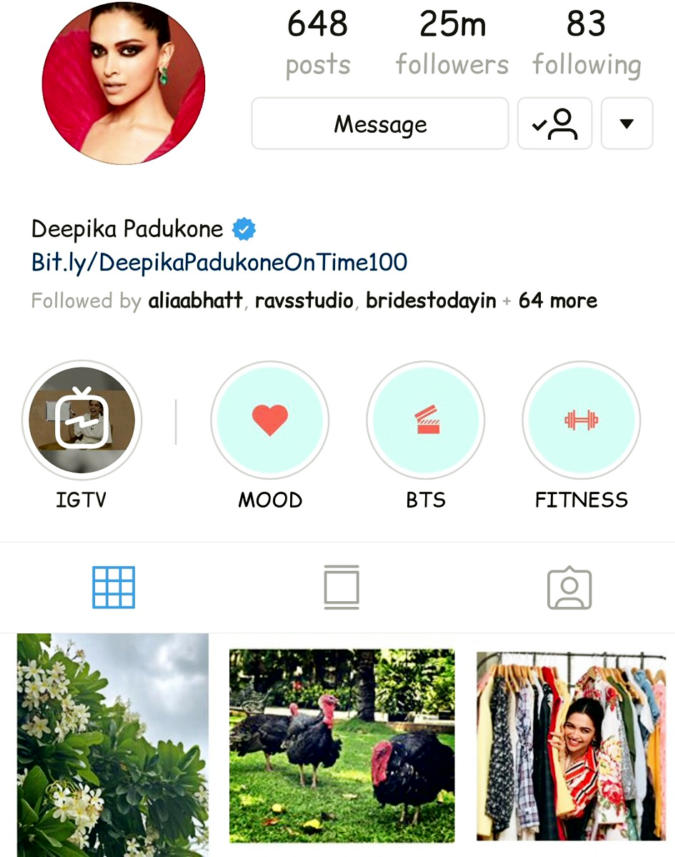Open the following status button
Image resolution: width=675 pixels, height=857 pixels.
click(554, 124)
